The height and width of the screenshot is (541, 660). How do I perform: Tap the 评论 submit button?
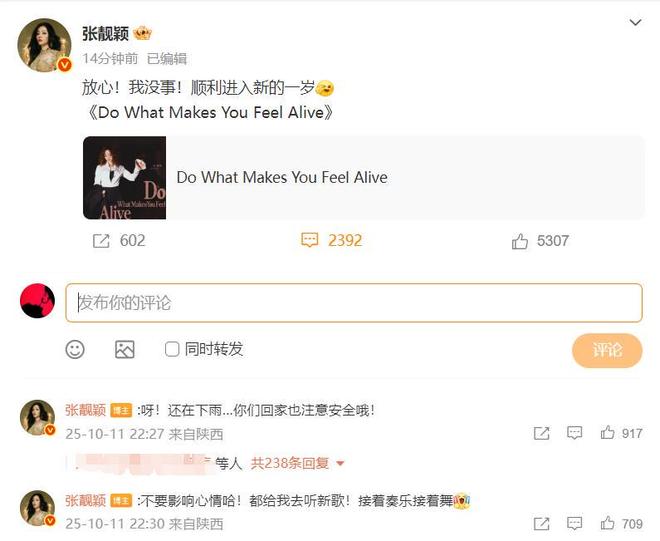click(607, 349)
